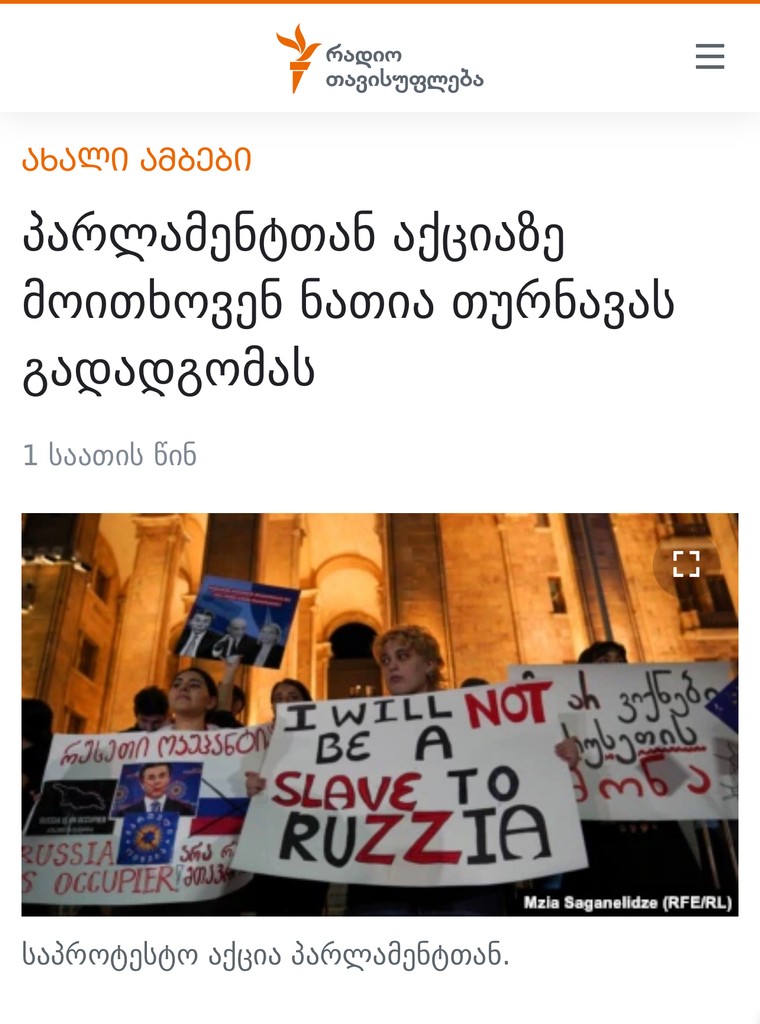Screen dimensions: 760x1024
Task: Expand the protest photo to fullscreen
Action: (x=686, y=564)
